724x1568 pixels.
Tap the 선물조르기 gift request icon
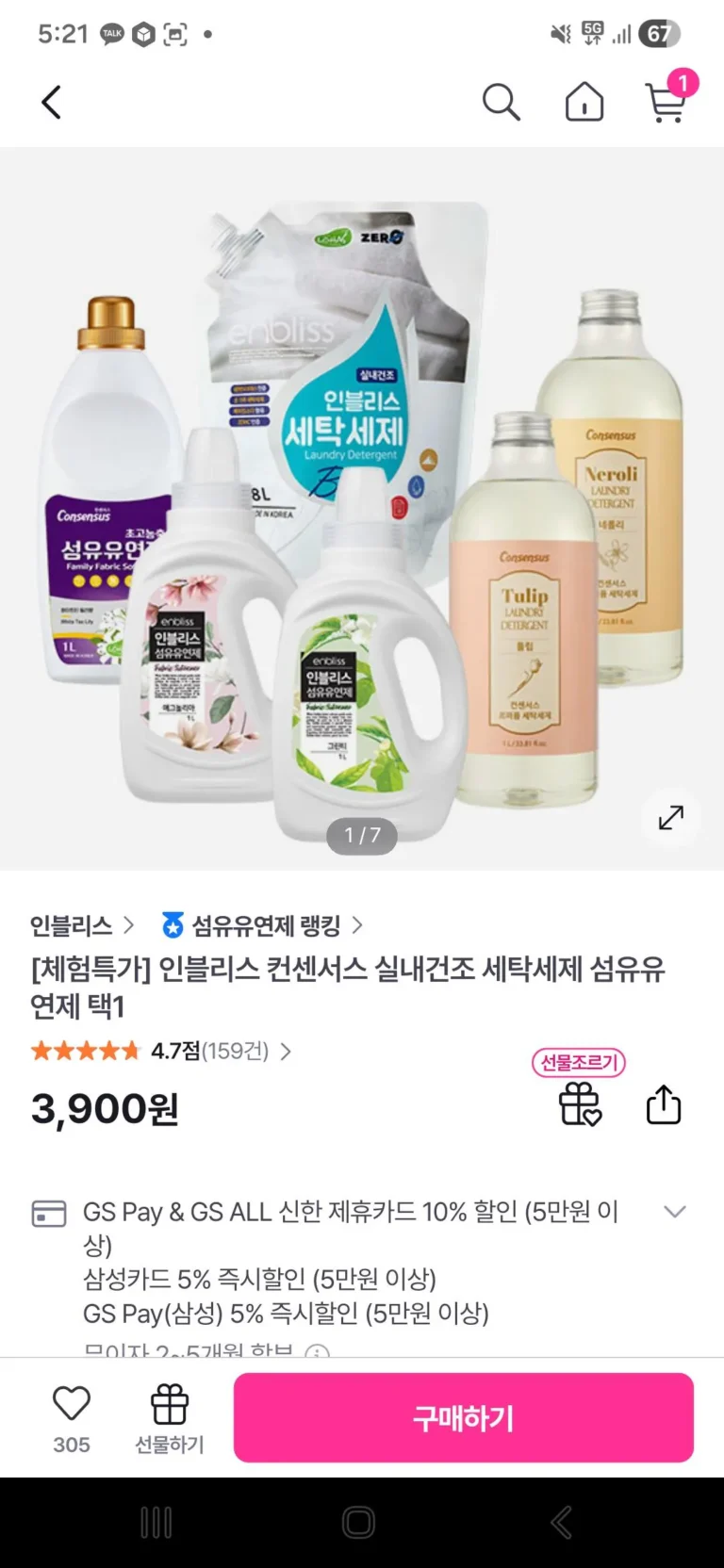pos(580,1103)
